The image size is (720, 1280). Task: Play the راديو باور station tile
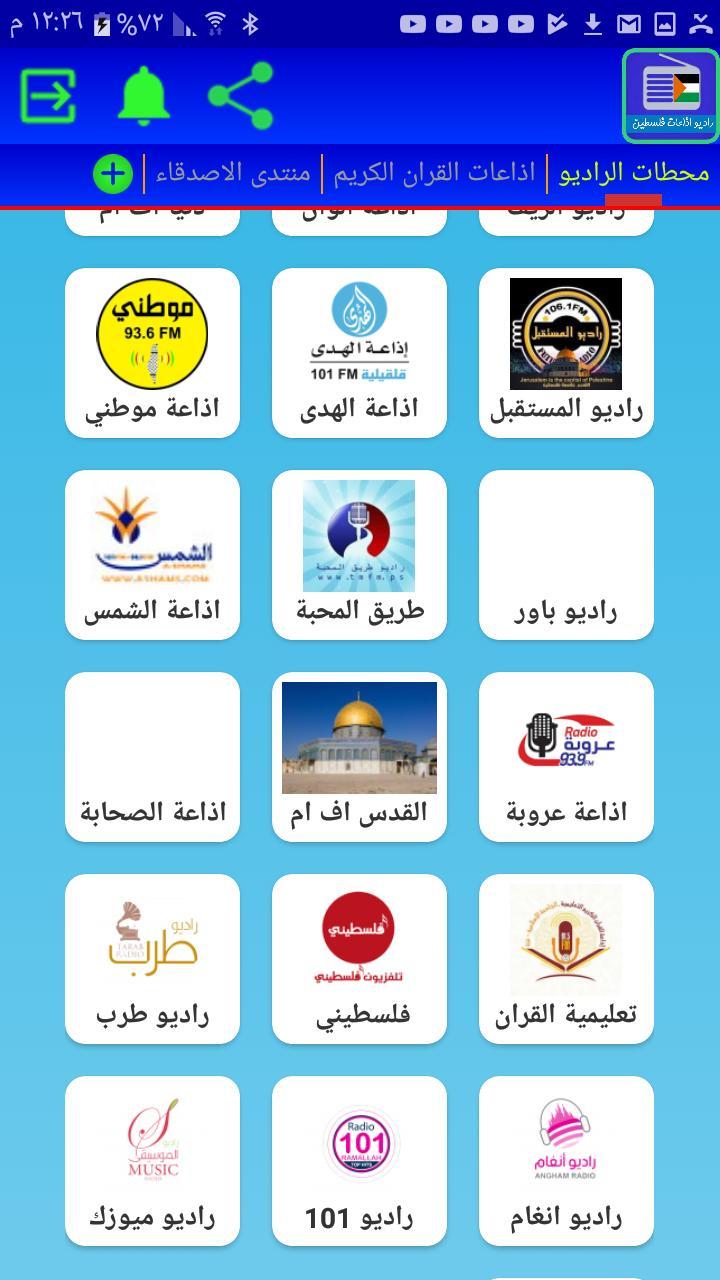coord(566,555)
